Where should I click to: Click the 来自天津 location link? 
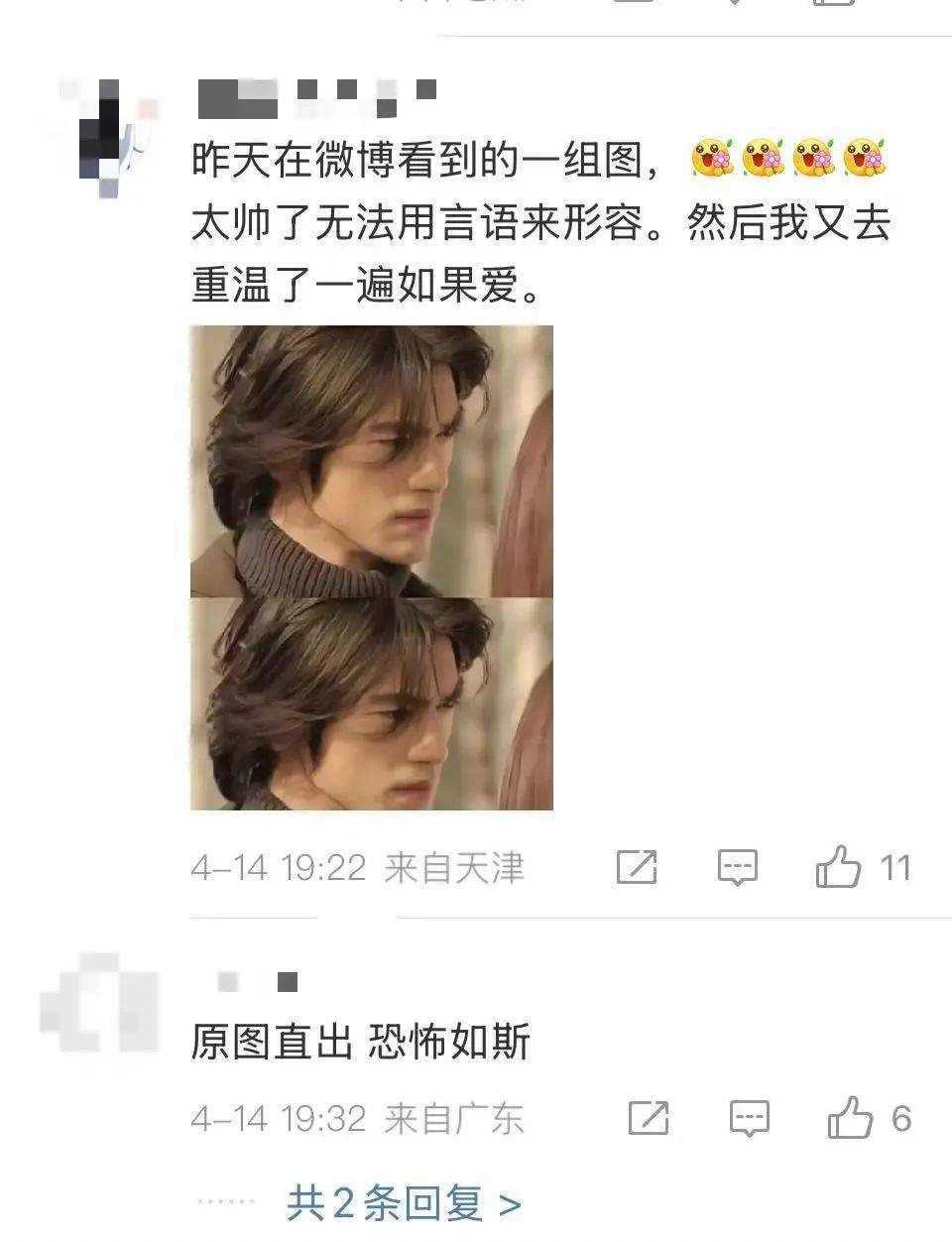[x=457, y=865]
